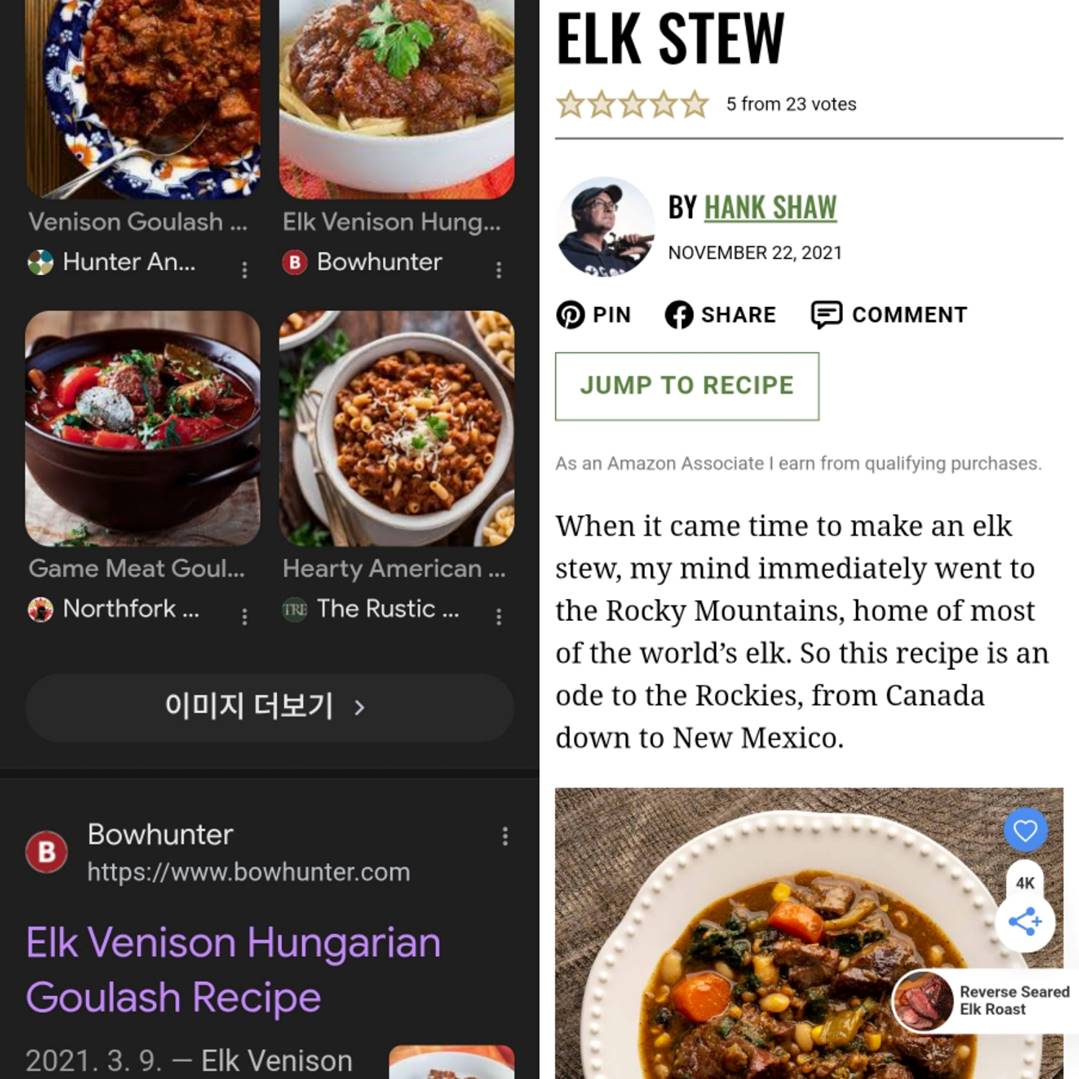
Task: Share the Elk Stew recipe on Facebook
Action: (720, 315)
